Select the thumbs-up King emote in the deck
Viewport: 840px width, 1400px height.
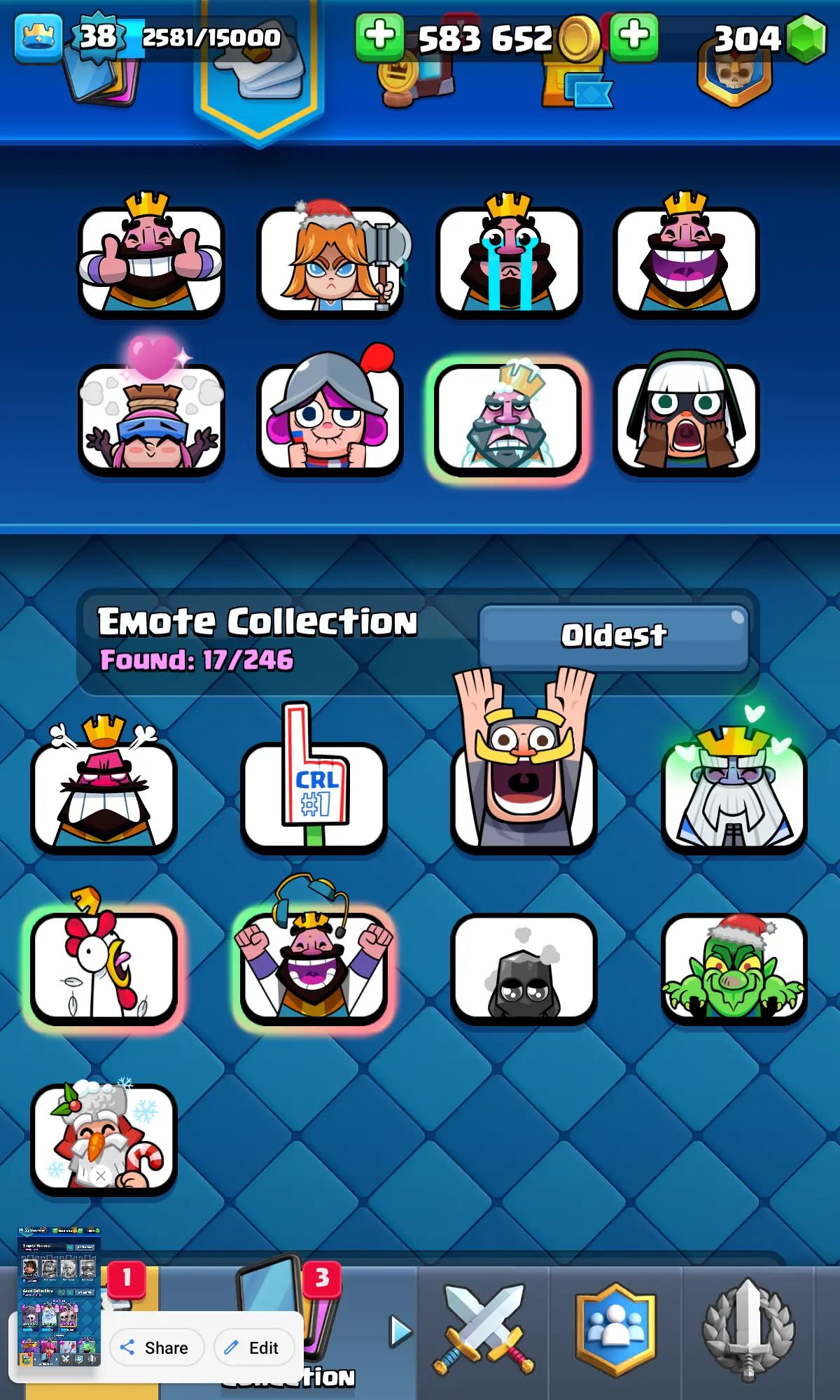(x=151, y=260)
